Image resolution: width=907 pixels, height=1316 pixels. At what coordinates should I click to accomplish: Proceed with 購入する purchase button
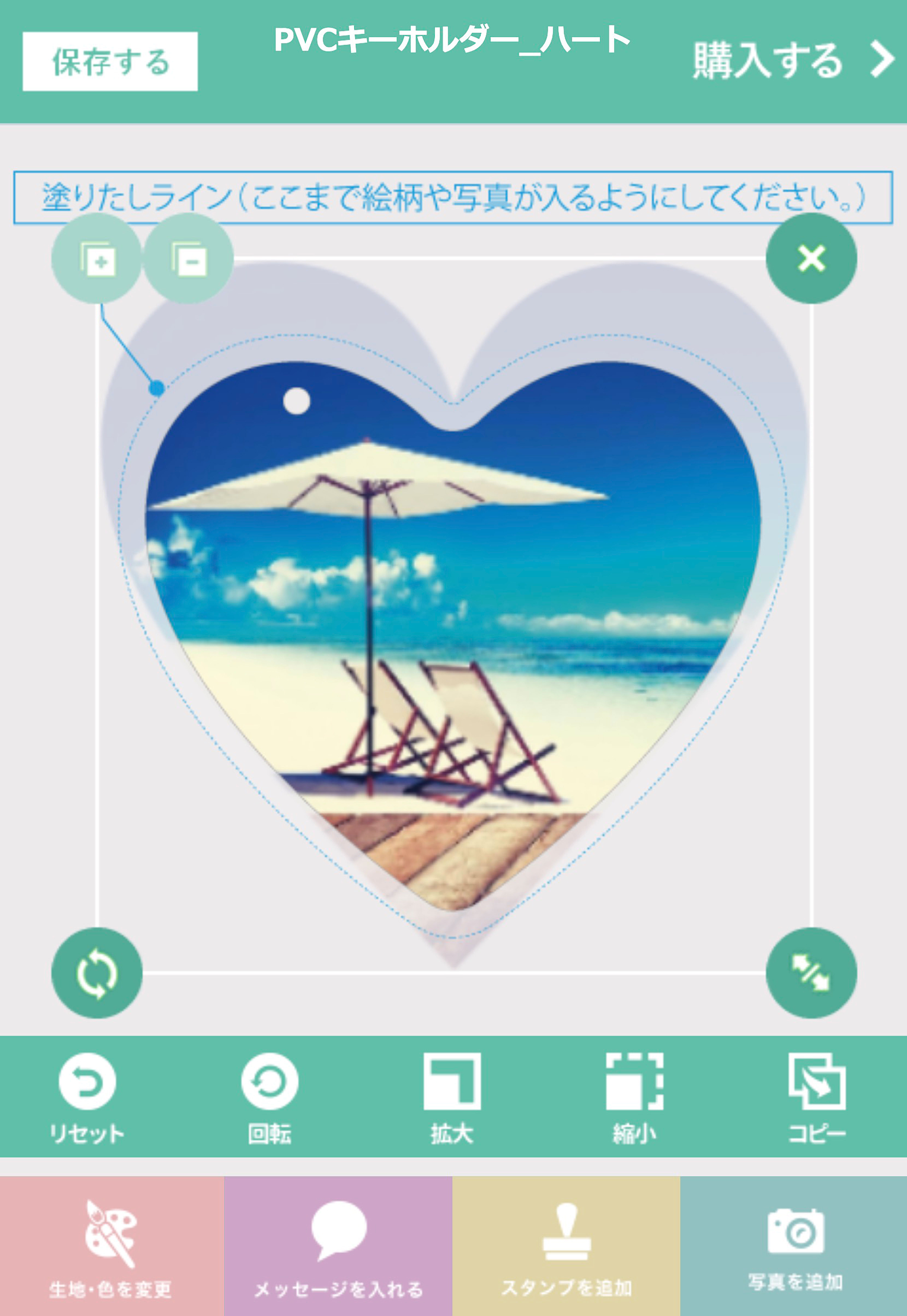(793, 60)
